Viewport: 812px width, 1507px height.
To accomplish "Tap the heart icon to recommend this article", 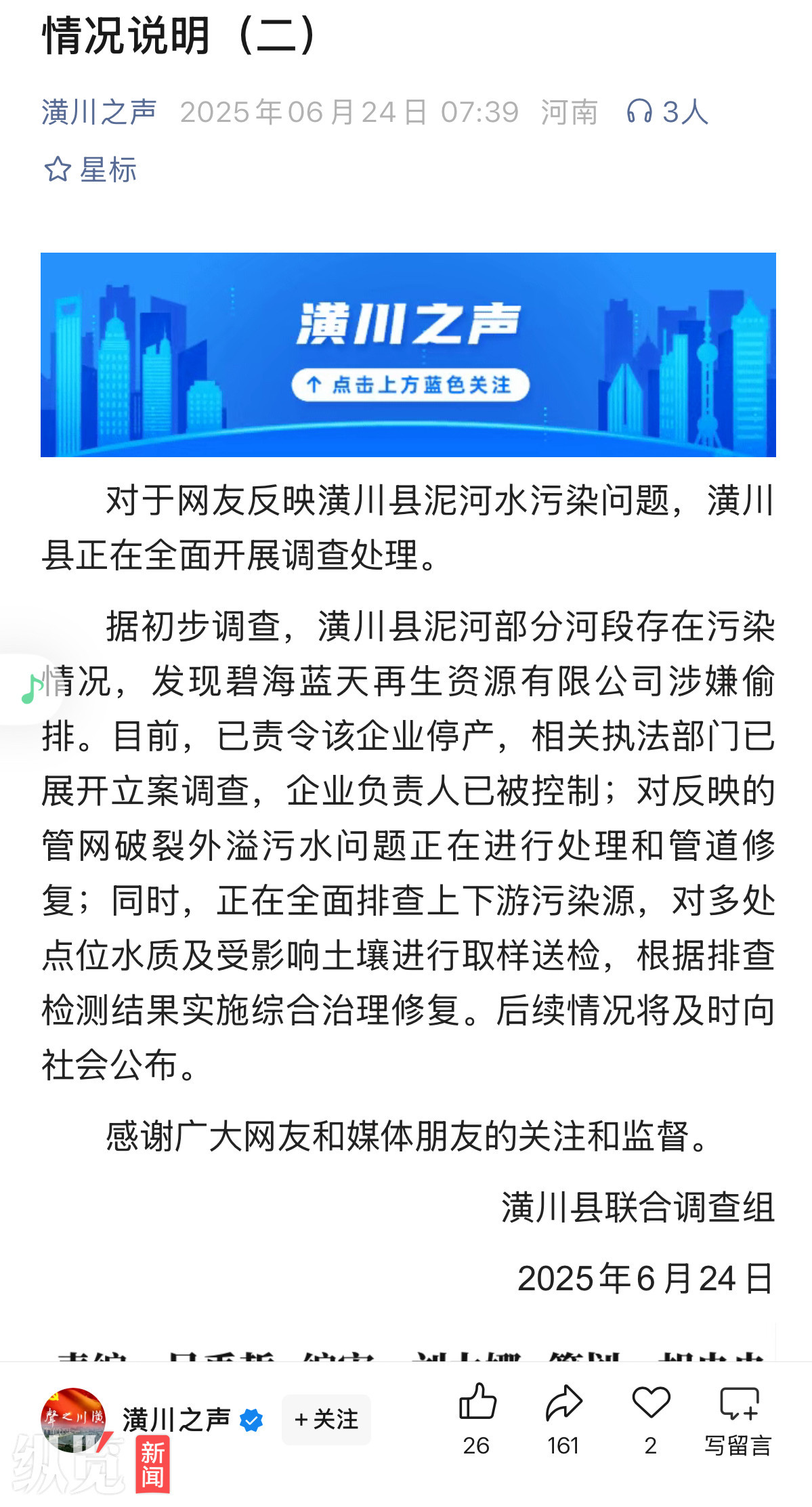I will click(651, 1403).
